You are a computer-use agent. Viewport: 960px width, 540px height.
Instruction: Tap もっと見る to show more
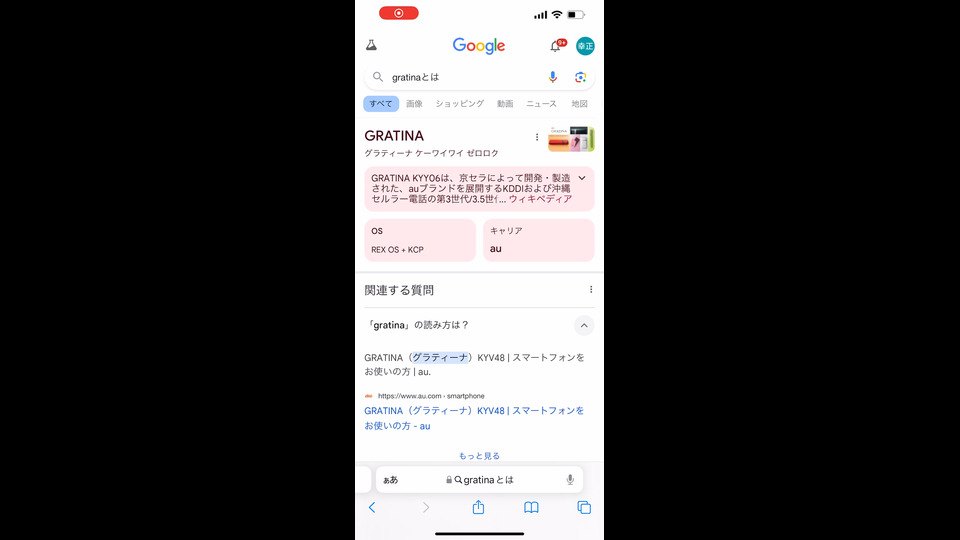click(479, 456)
